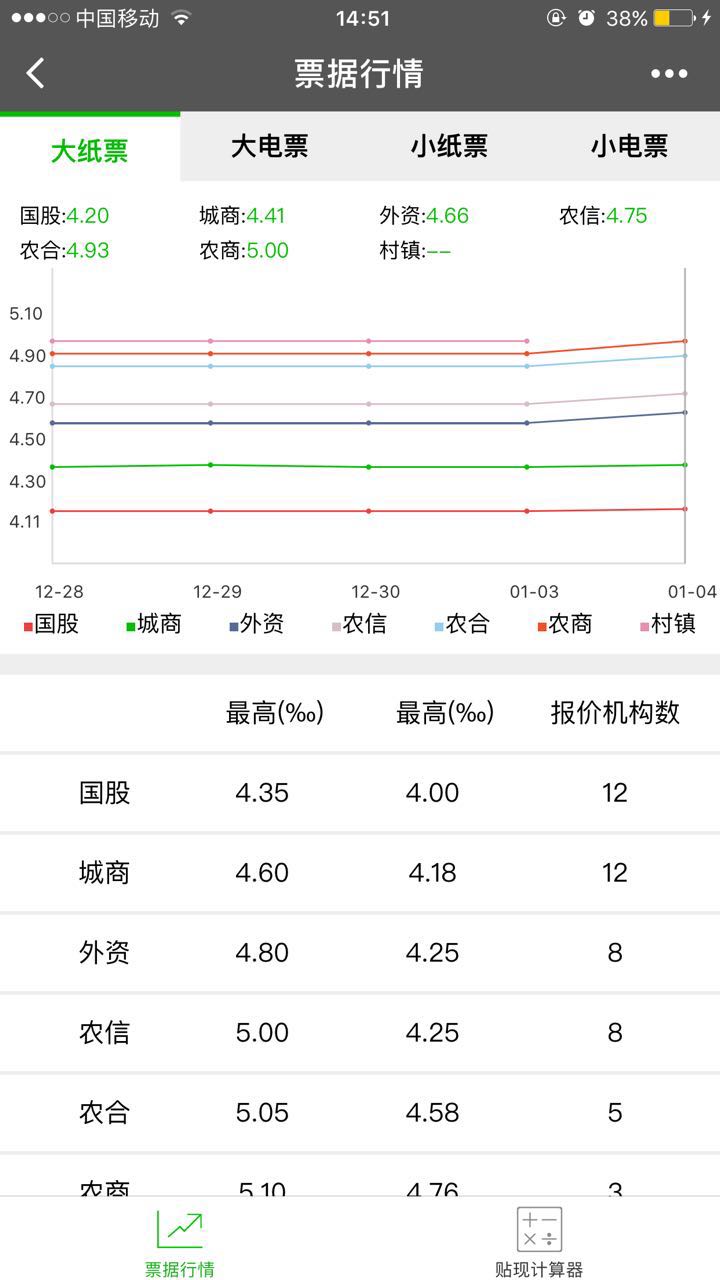The image size is (720, 1280).
Task: Switch to the 大电票 tab
Action: coord(270,147)
